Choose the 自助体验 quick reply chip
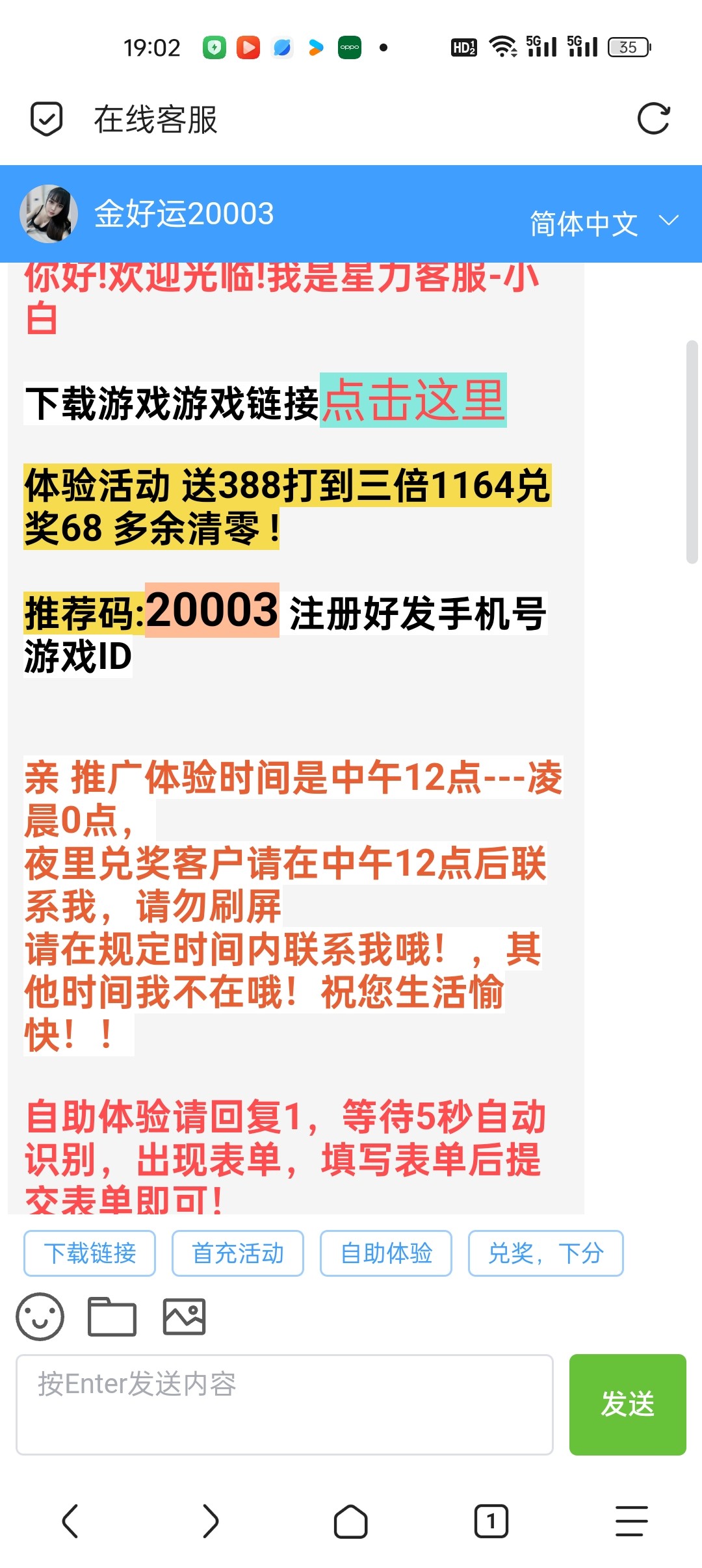Viewport: 702px width, 1568px height. coord(386,1253)
